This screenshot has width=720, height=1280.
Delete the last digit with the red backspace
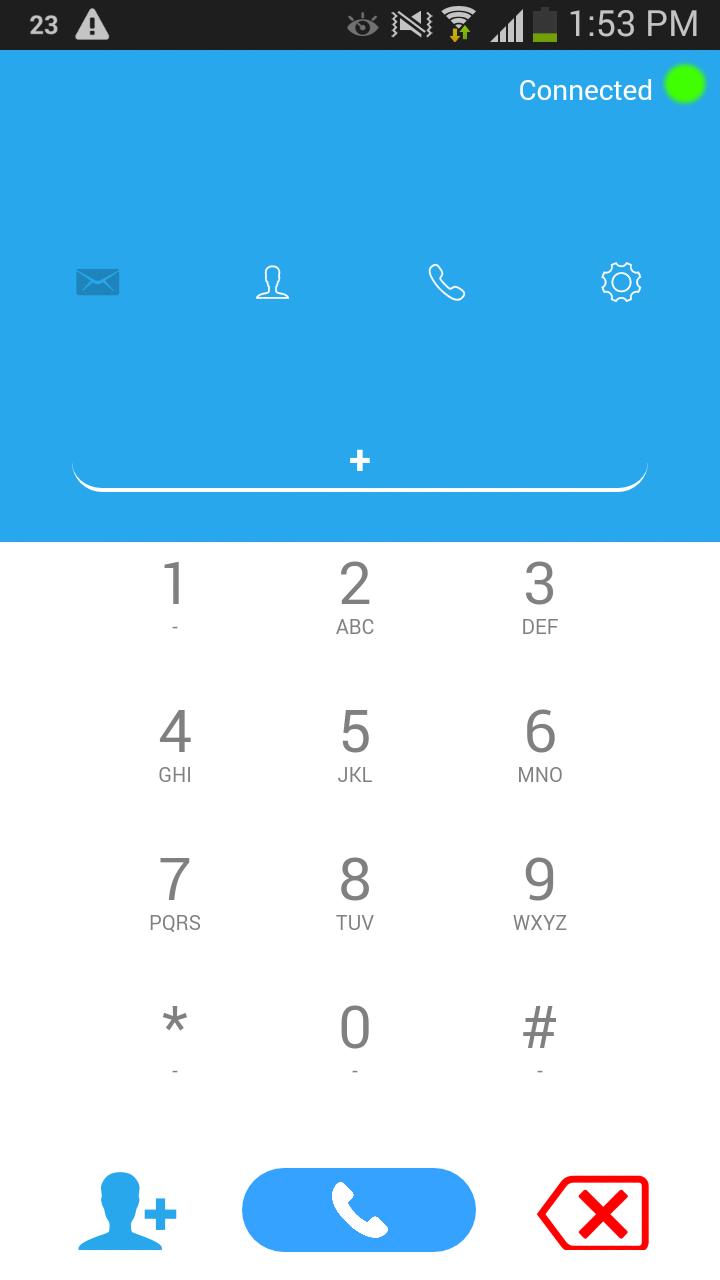pyautogui.click(x=594, y=1212)
